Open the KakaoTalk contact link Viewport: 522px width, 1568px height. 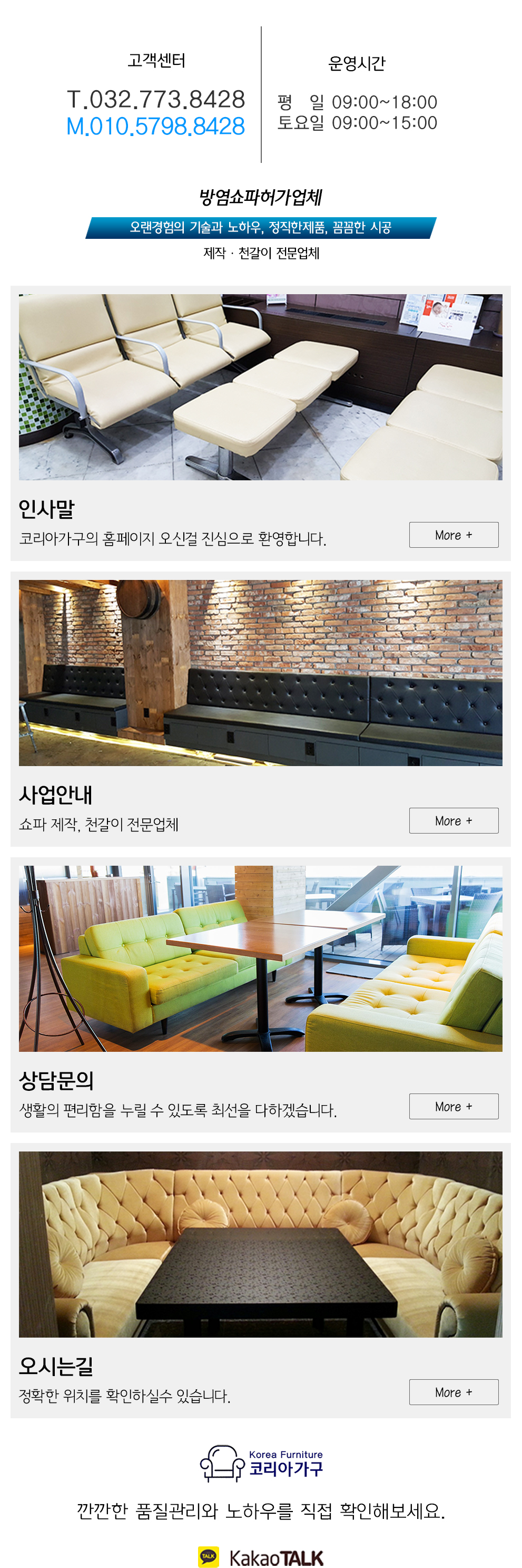coord(260,1556)
